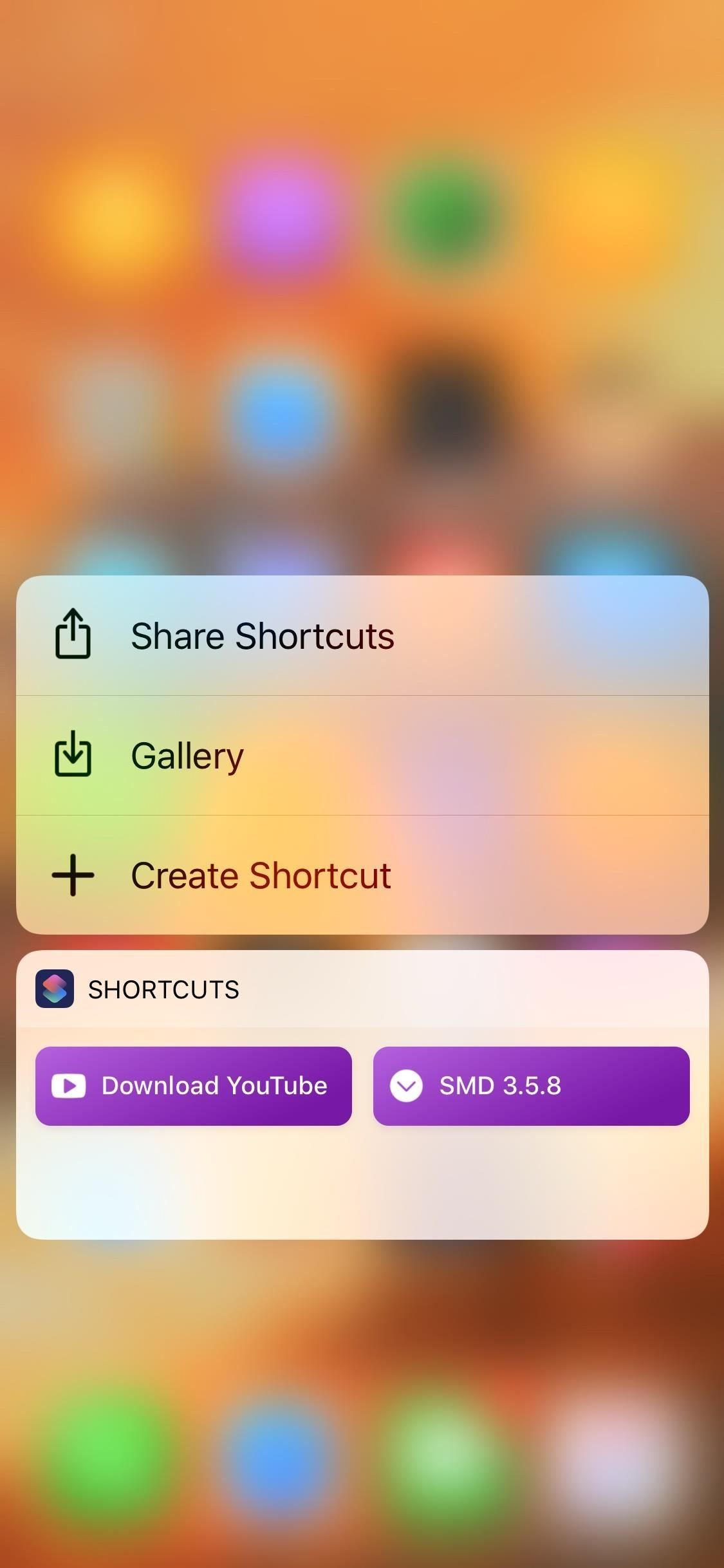Expand the SMD 3.5.8 shortcut using its chevron
Viewport: 724px width, 1568px height.
pyautogui.click(x=407, y=1085)
